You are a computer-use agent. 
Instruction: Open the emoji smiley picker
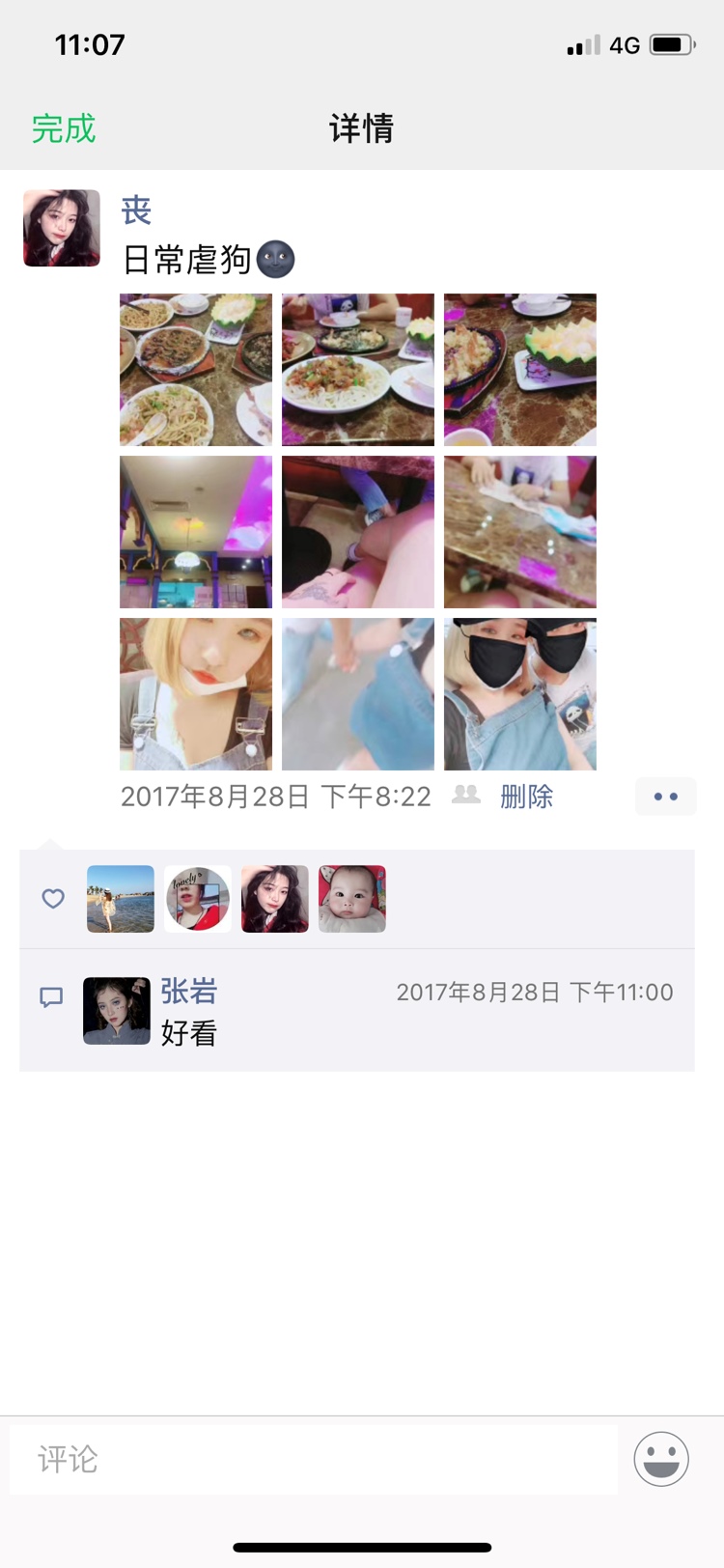click(661, 1459)
